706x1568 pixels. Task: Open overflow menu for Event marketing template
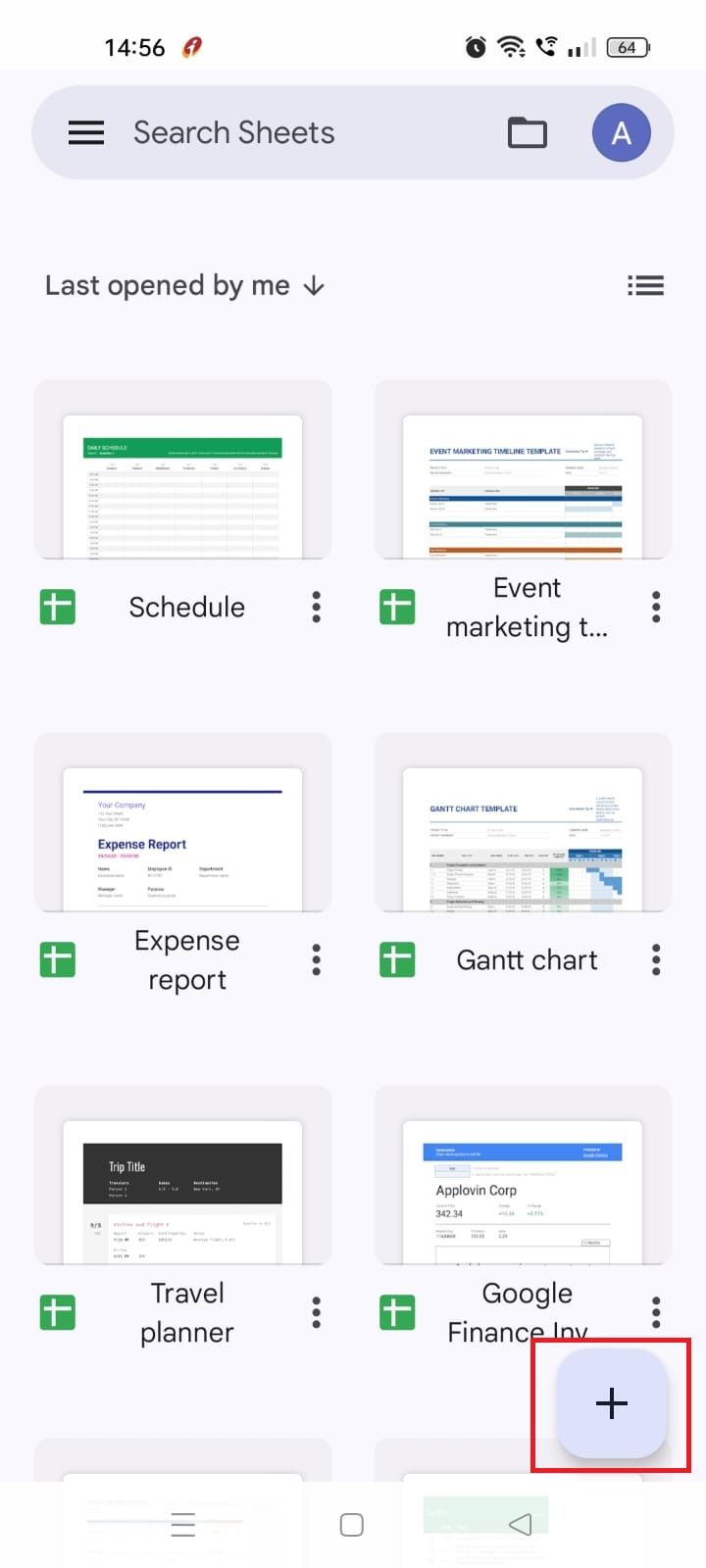click(655, 607)
